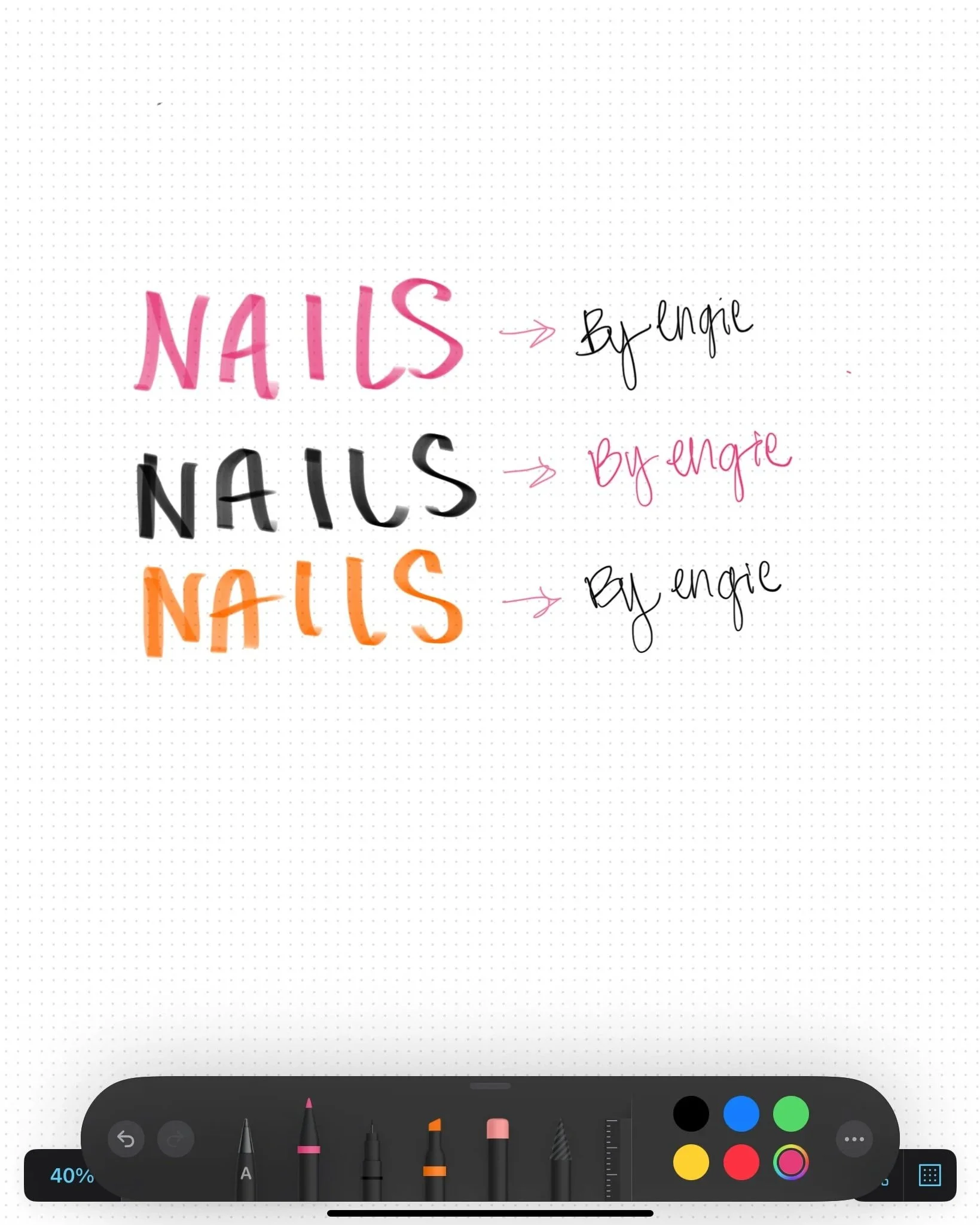Choose the green color swatch
This screenshot has width=980, height=1225.
tap(790, 1114)
